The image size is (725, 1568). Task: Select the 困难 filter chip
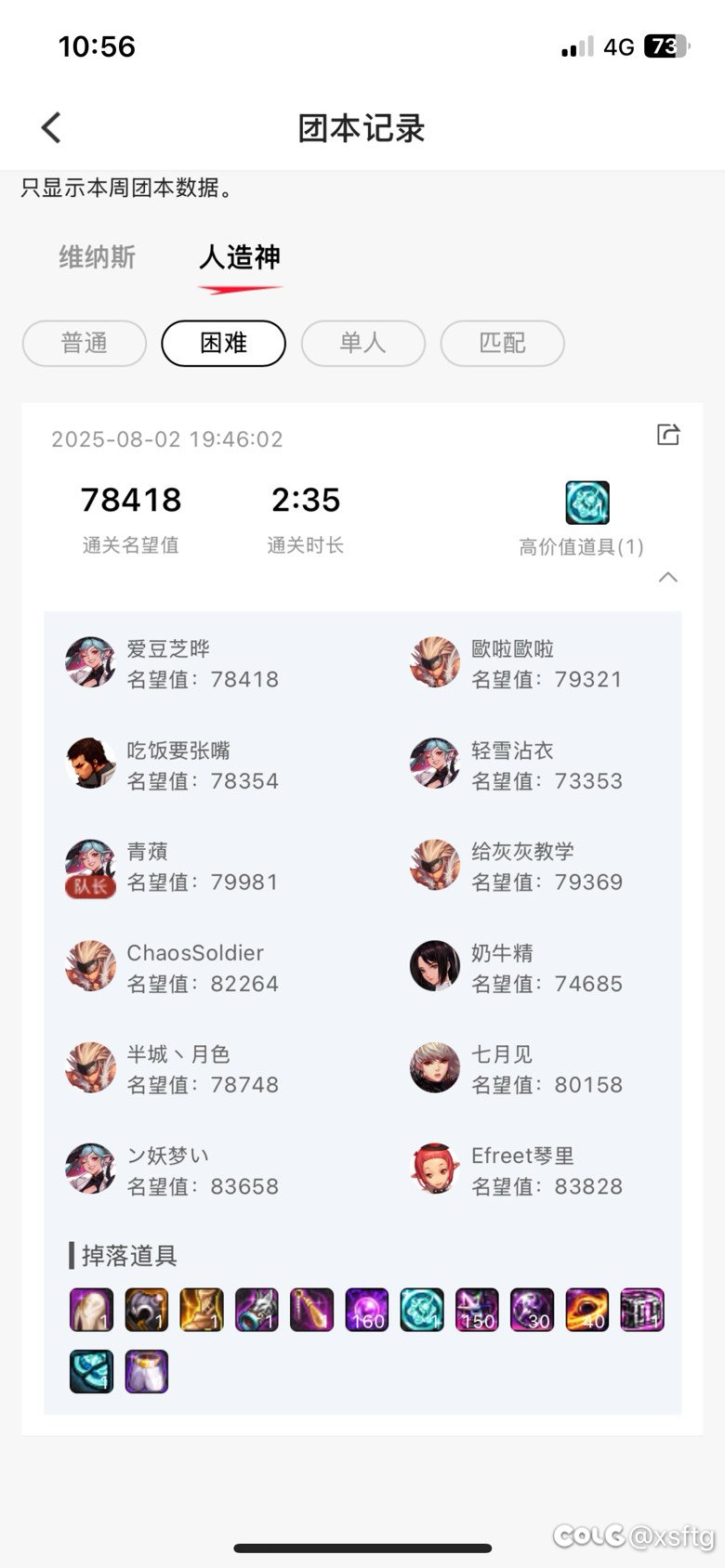click(x=223, y=344)
